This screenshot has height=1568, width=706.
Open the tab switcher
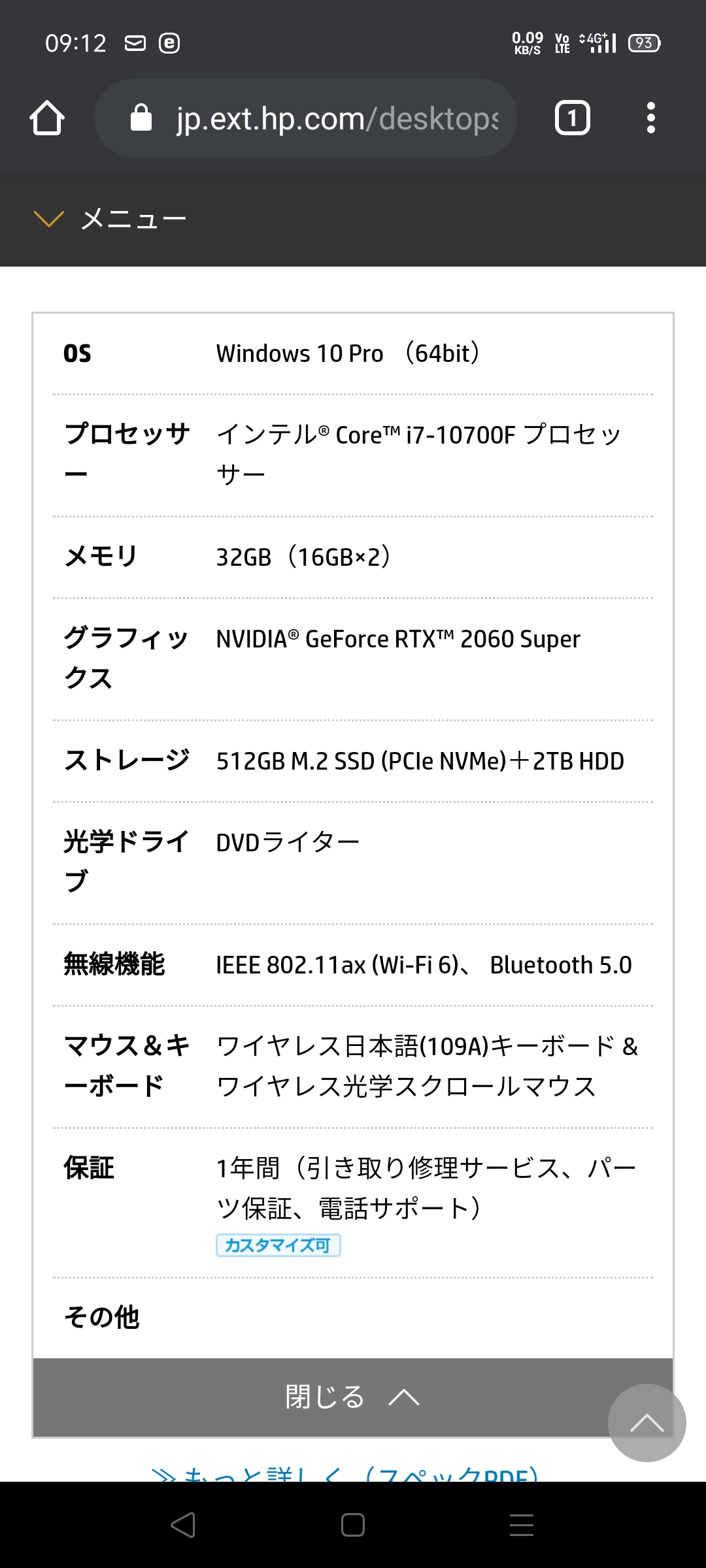[573, 118]
